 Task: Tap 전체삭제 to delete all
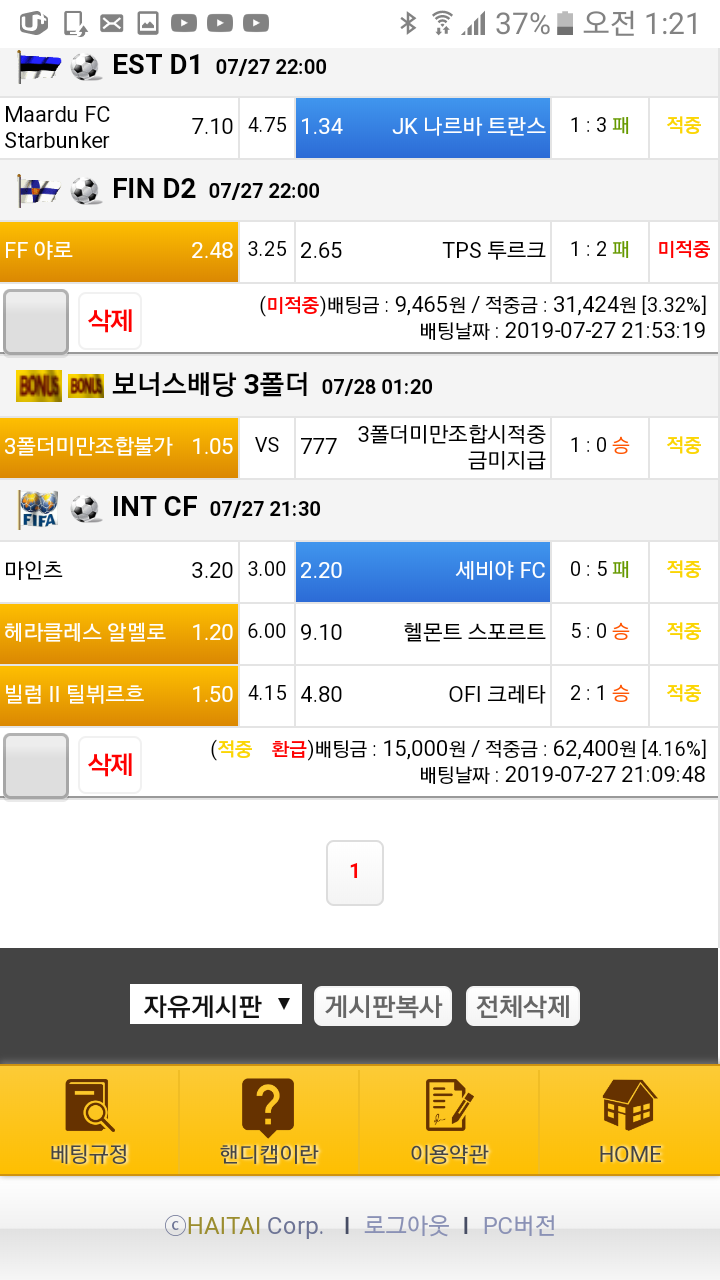tap(523, 1006)
